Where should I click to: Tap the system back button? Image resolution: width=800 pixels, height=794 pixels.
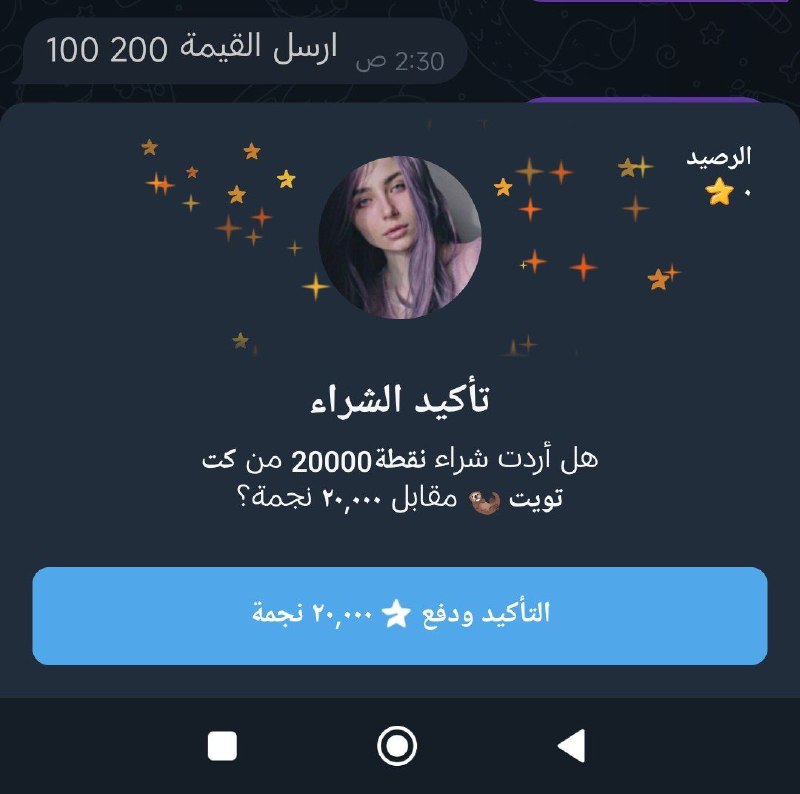[572, 746]
